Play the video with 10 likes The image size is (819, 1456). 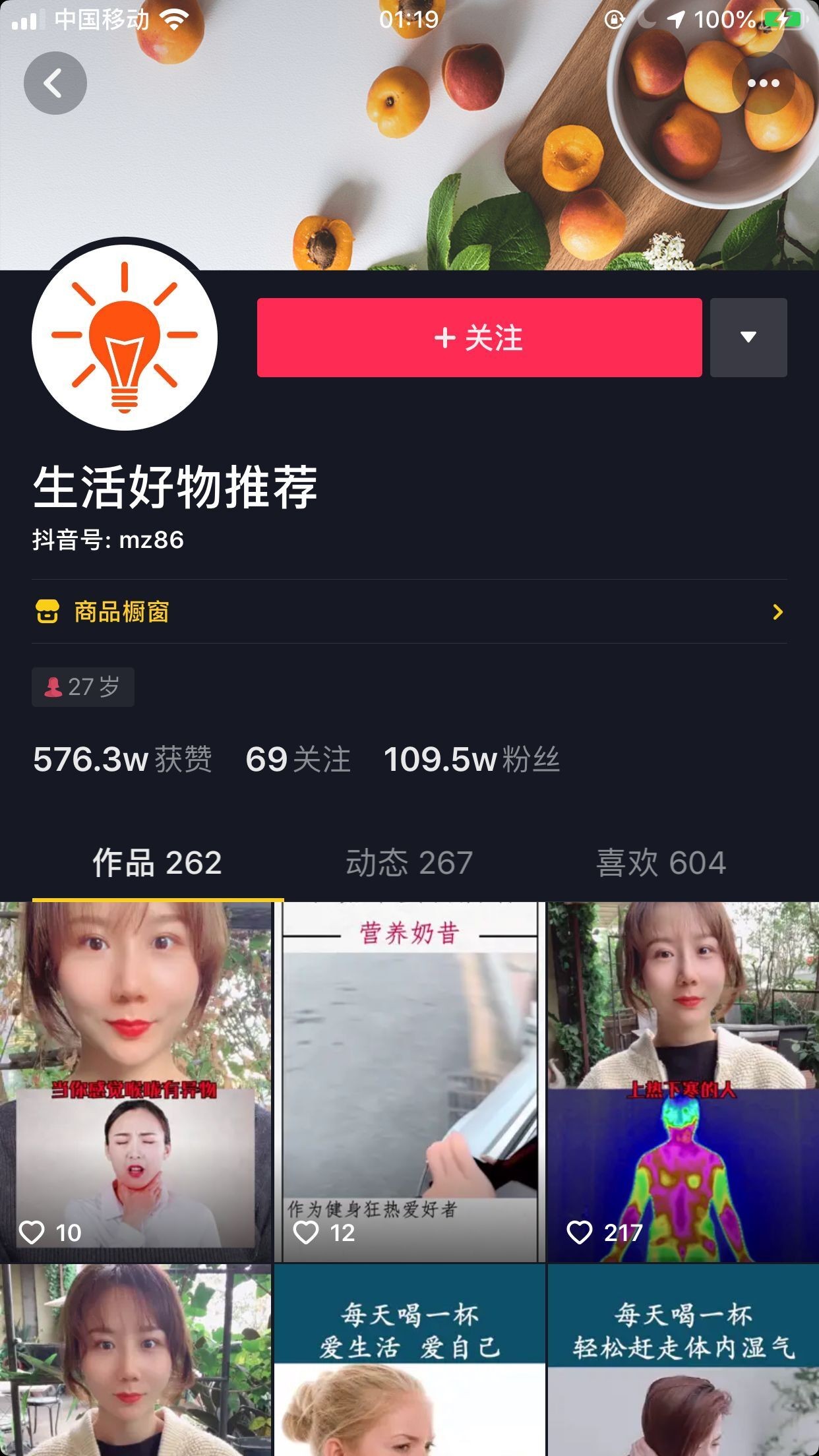[135, 1081]
